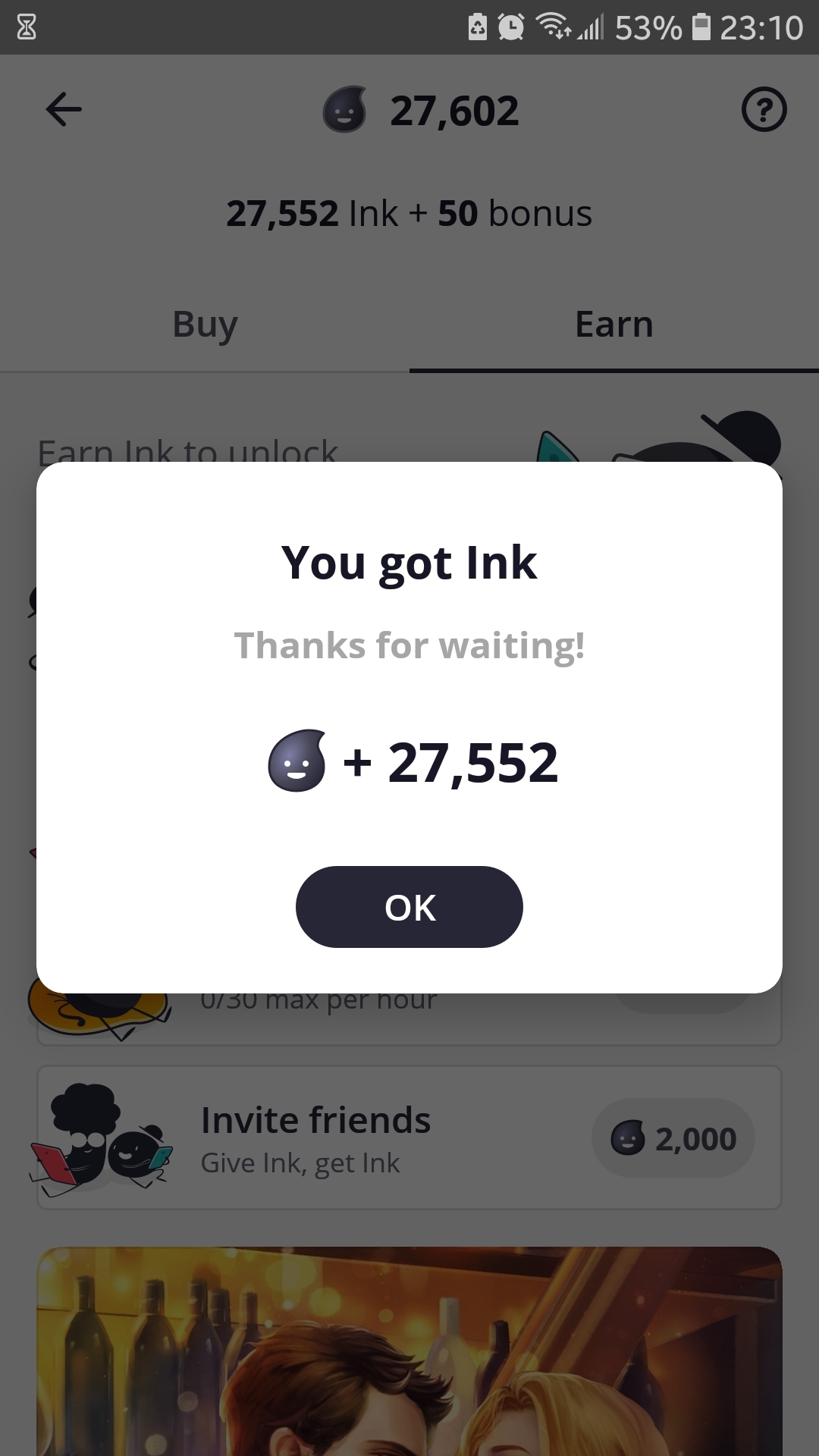Switch to the Buy tab

(x=205, y=325)
